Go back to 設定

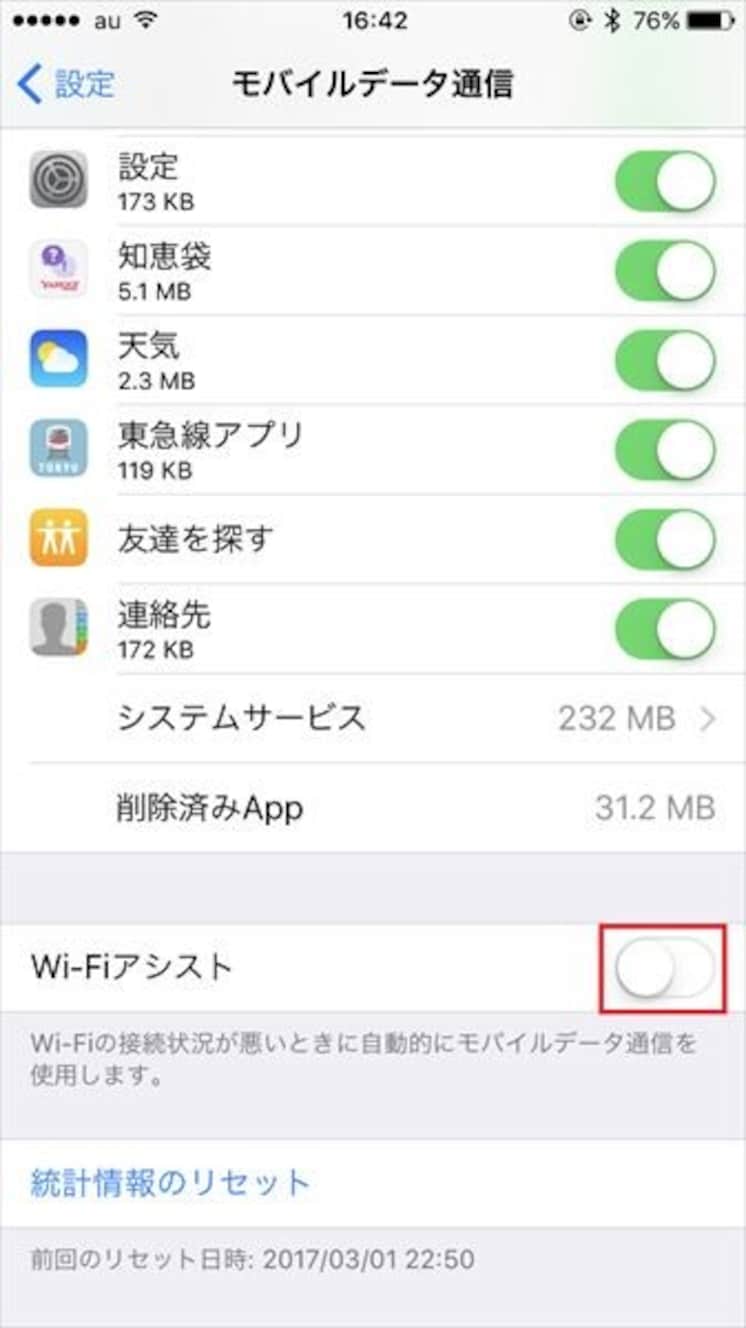pos(66,84)
